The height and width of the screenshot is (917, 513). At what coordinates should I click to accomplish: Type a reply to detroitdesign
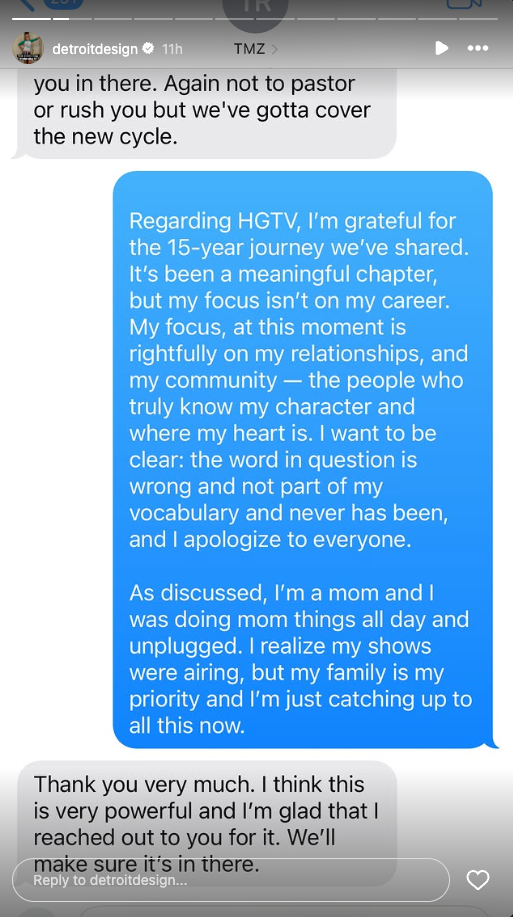point(231,880)
